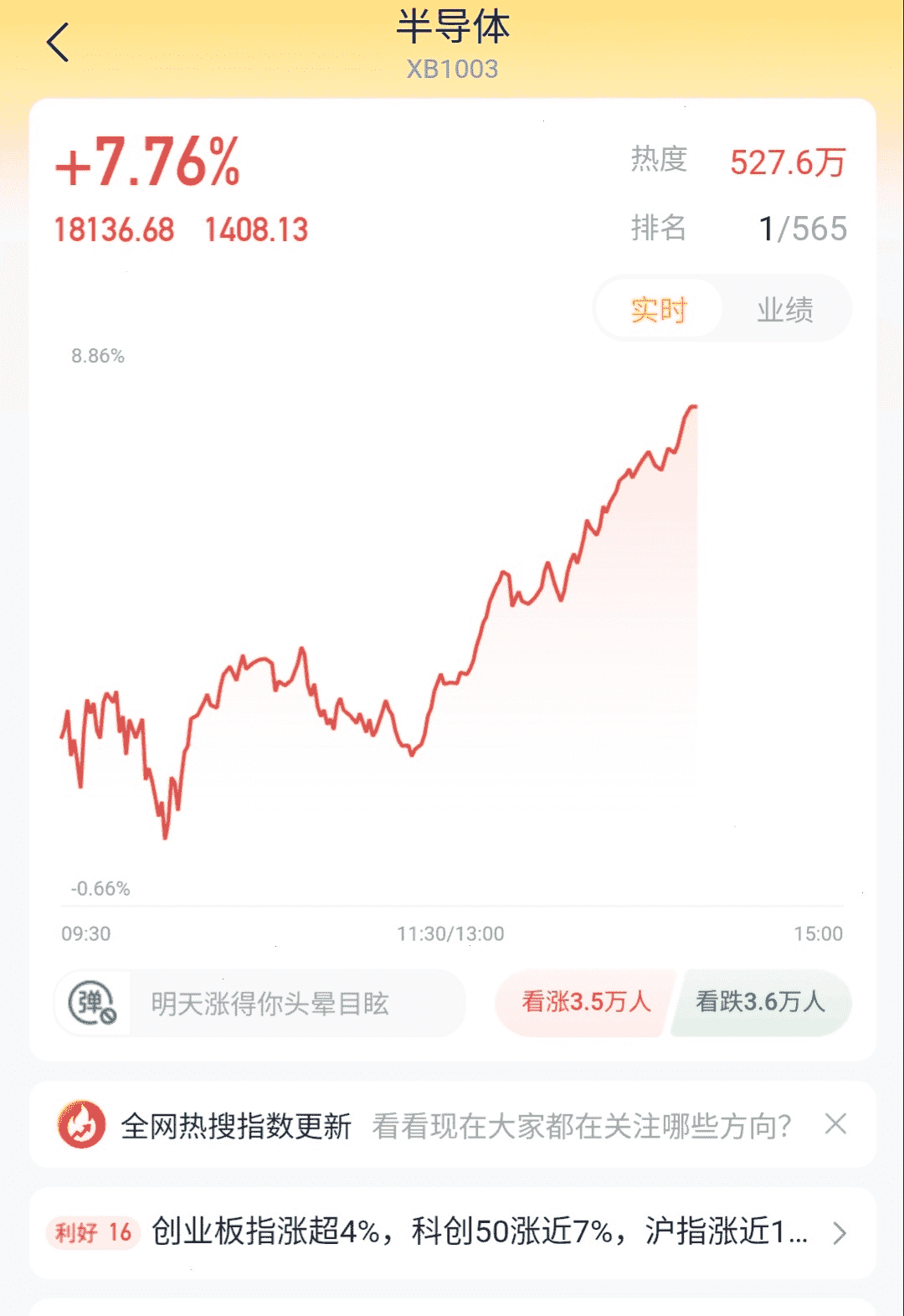Vote 看涨 bullish
This screenshot has width=904, height=1316.
pos(585,1002)
